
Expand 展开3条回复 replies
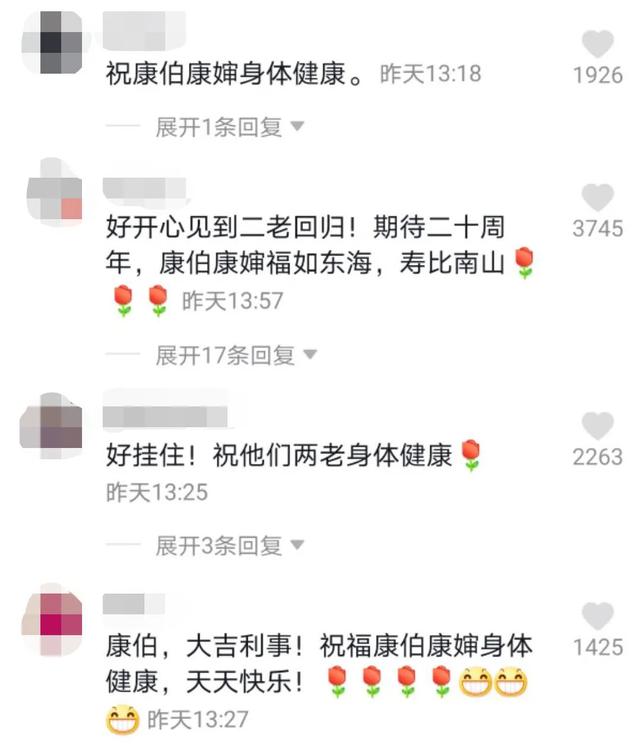click(228, 546)
